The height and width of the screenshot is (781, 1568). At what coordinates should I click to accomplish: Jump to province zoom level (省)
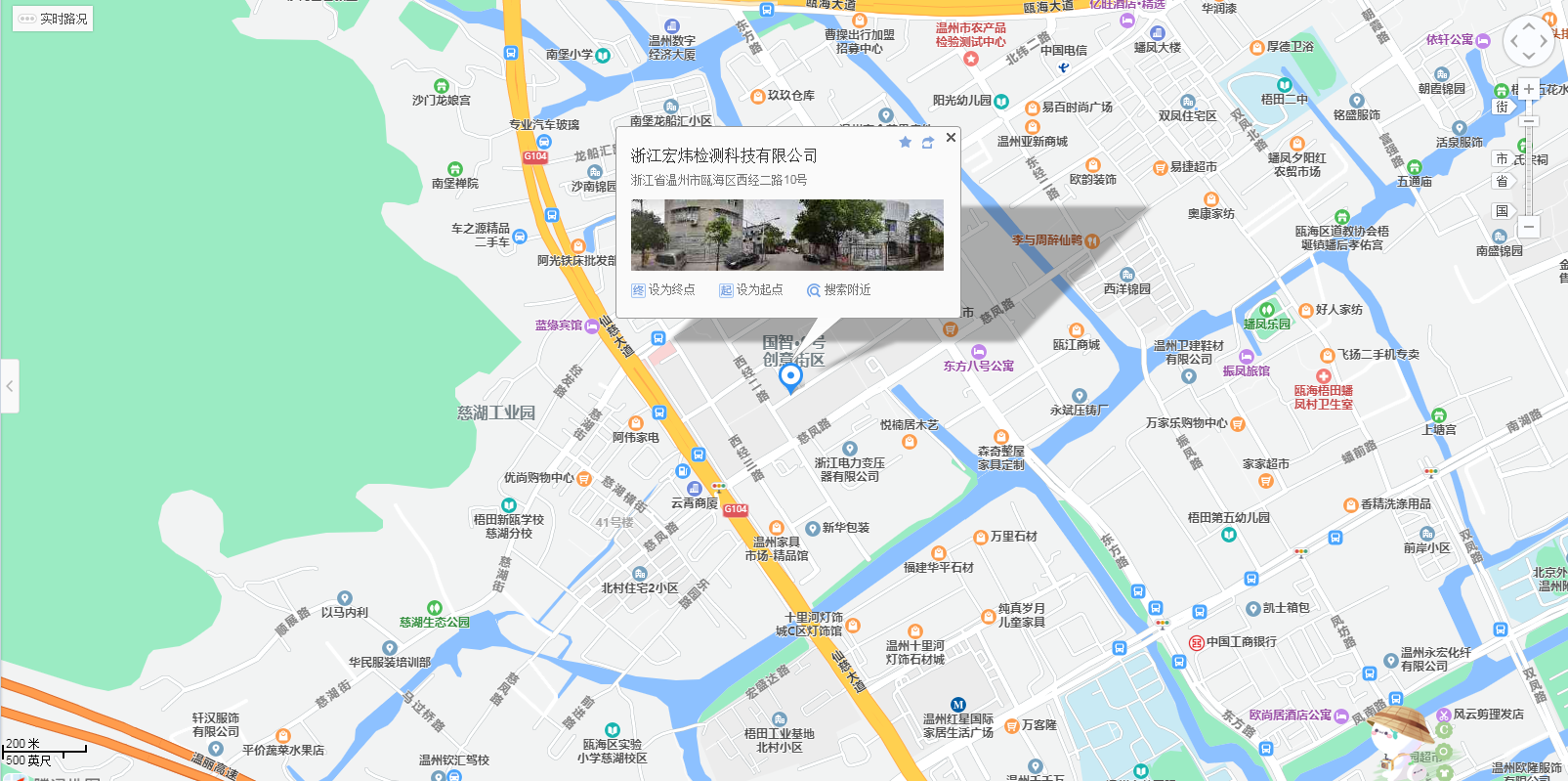tap(1502, 182)
